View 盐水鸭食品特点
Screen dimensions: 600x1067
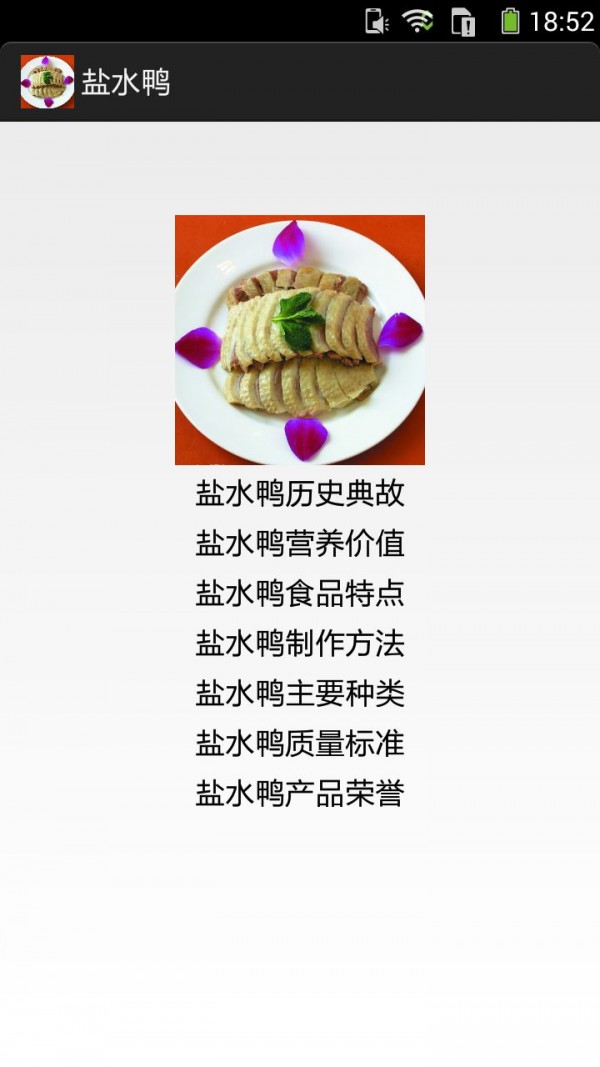click(x=300, y=594)
